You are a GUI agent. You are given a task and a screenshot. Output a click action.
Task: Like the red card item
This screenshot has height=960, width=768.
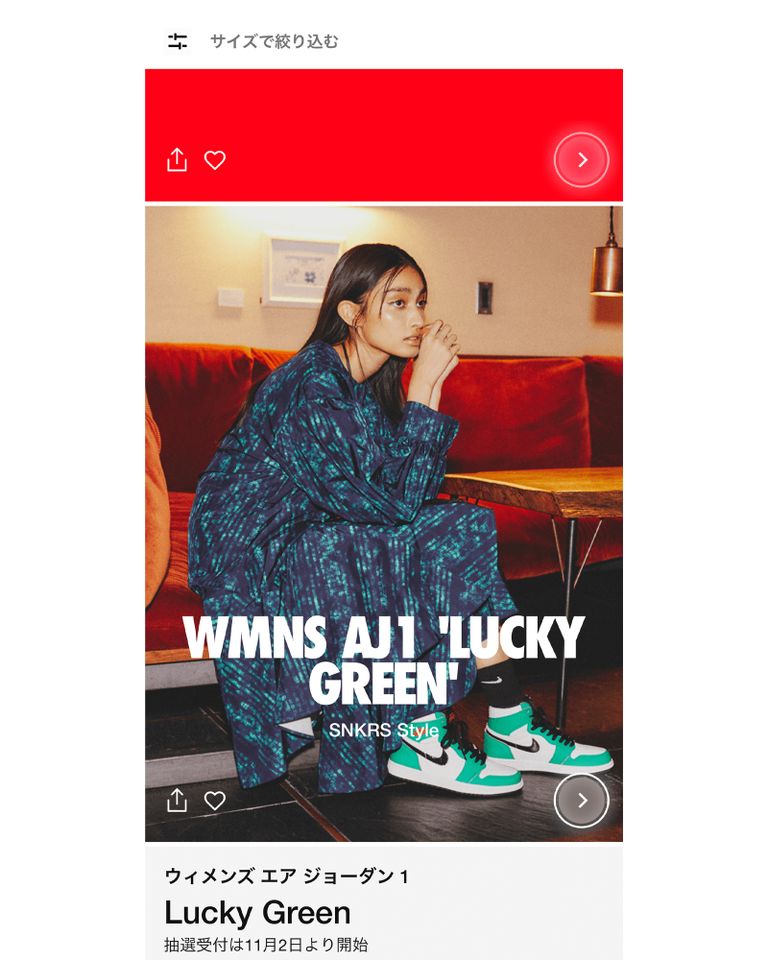point(215,160)
